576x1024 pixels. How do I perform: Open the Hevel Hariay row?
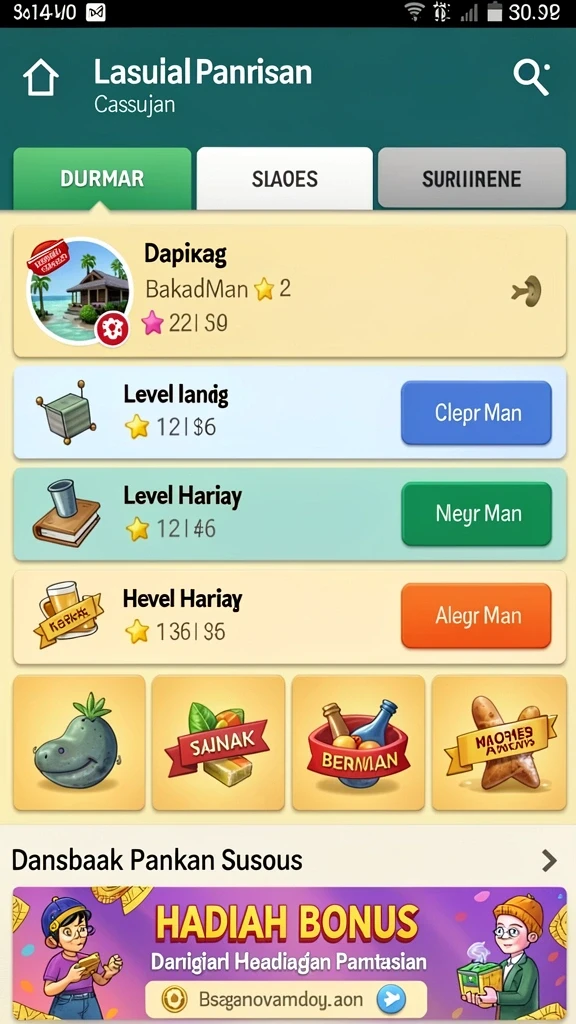289,616
